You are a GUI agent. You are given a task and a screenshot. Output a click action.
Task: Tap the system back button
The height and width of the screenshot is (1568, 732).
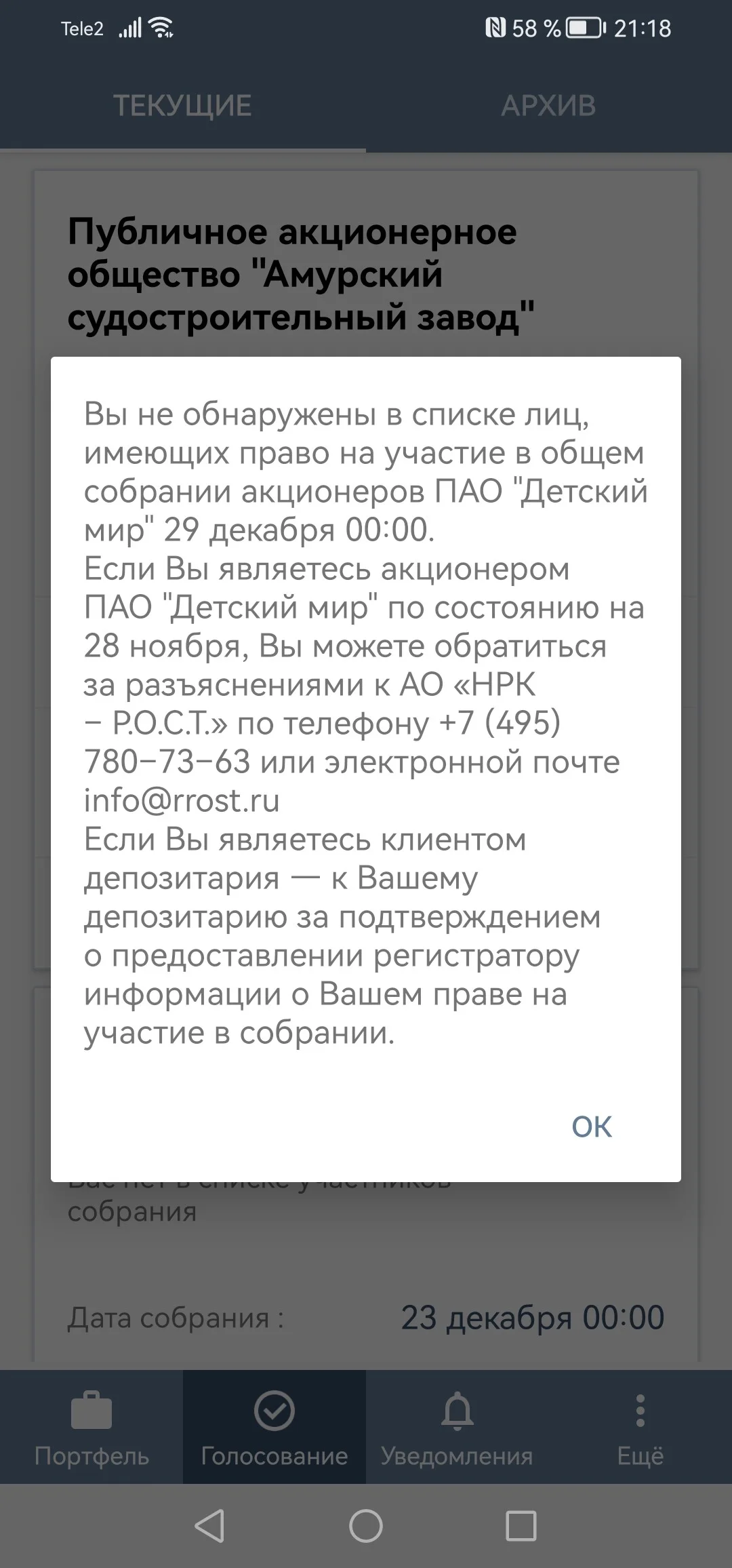(209, 1527)
